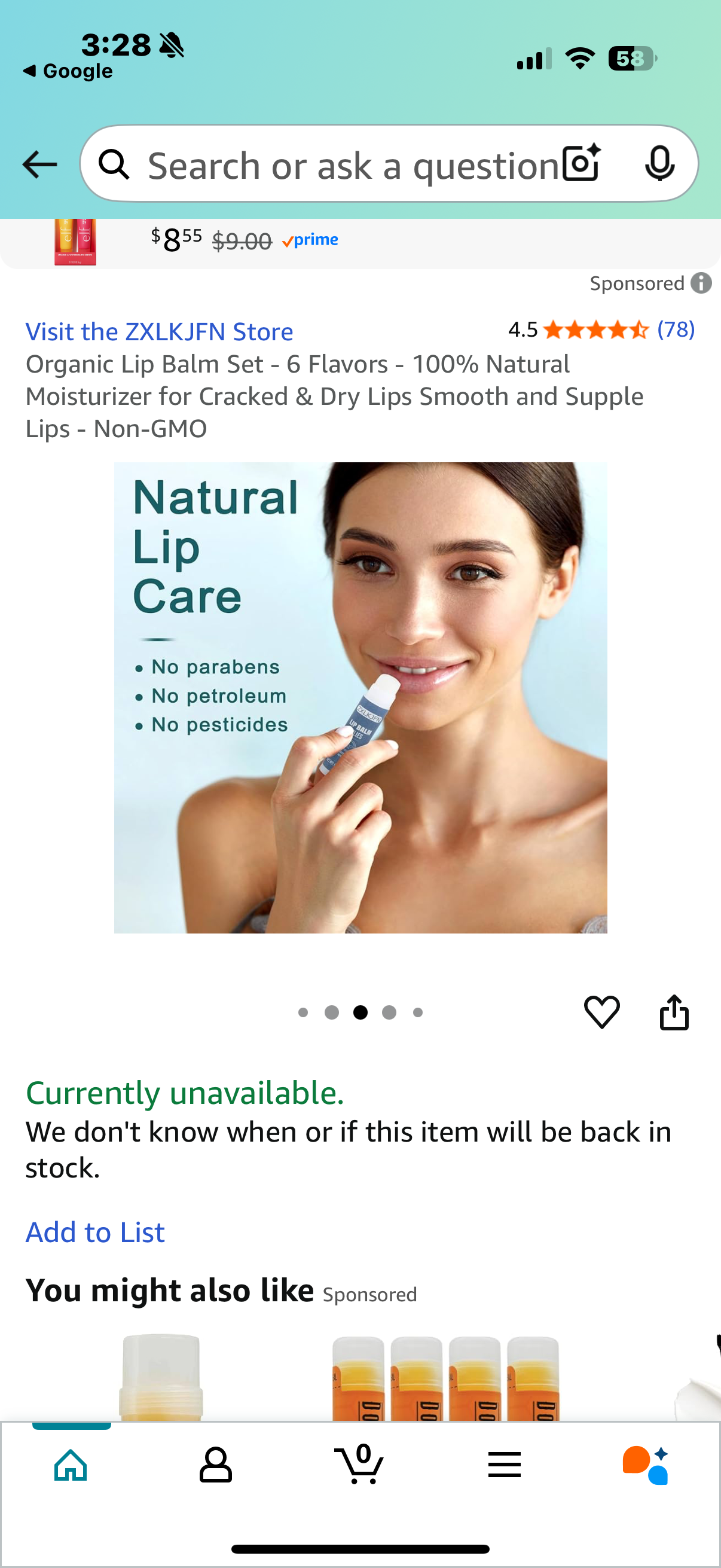Image resolution: width=721 pixels, height=1568 pixels.
Task: Open the Sponsored info icon
Action: coord(701,283)
